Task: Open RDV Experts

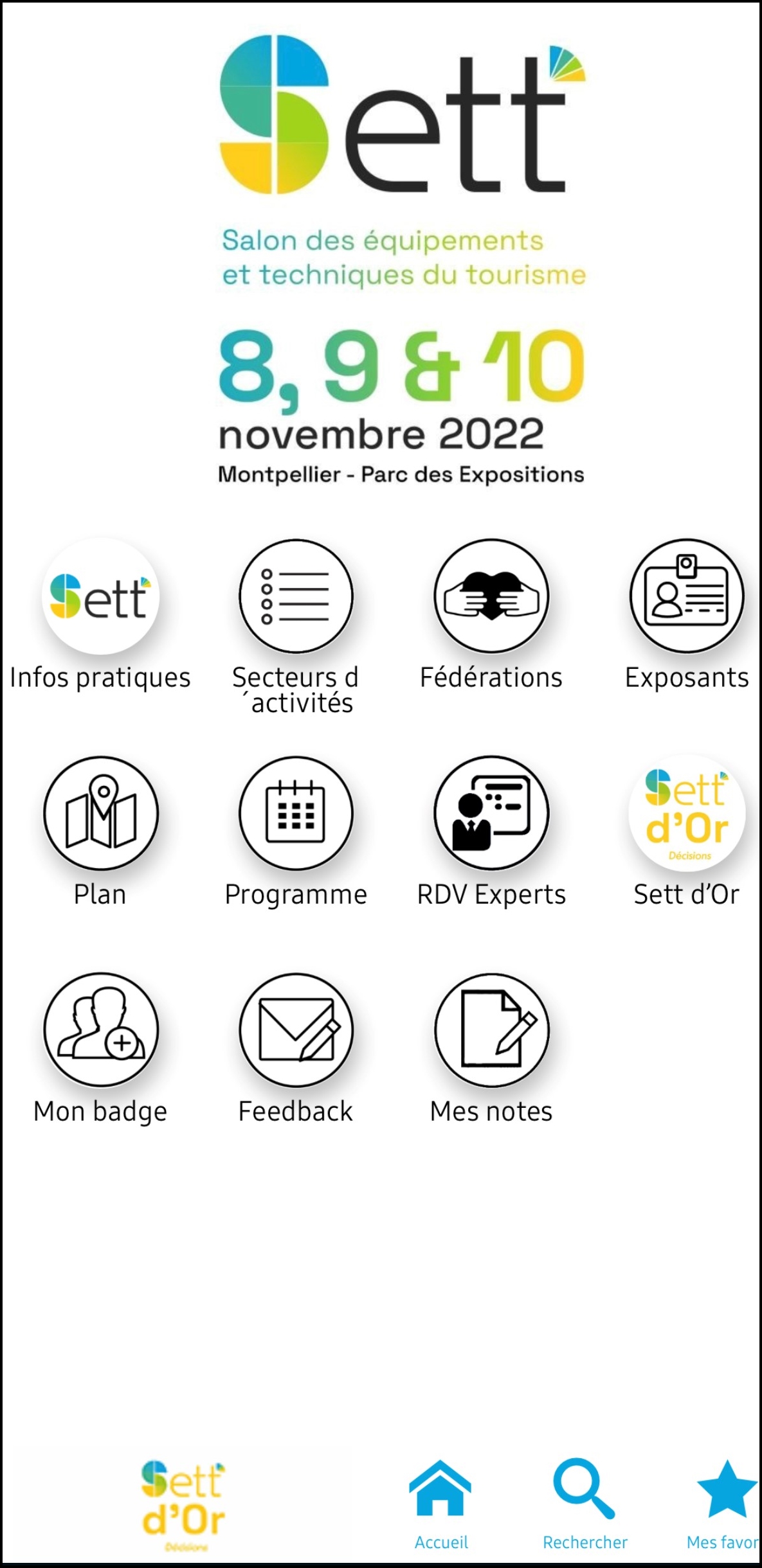Action: (491, 814)
